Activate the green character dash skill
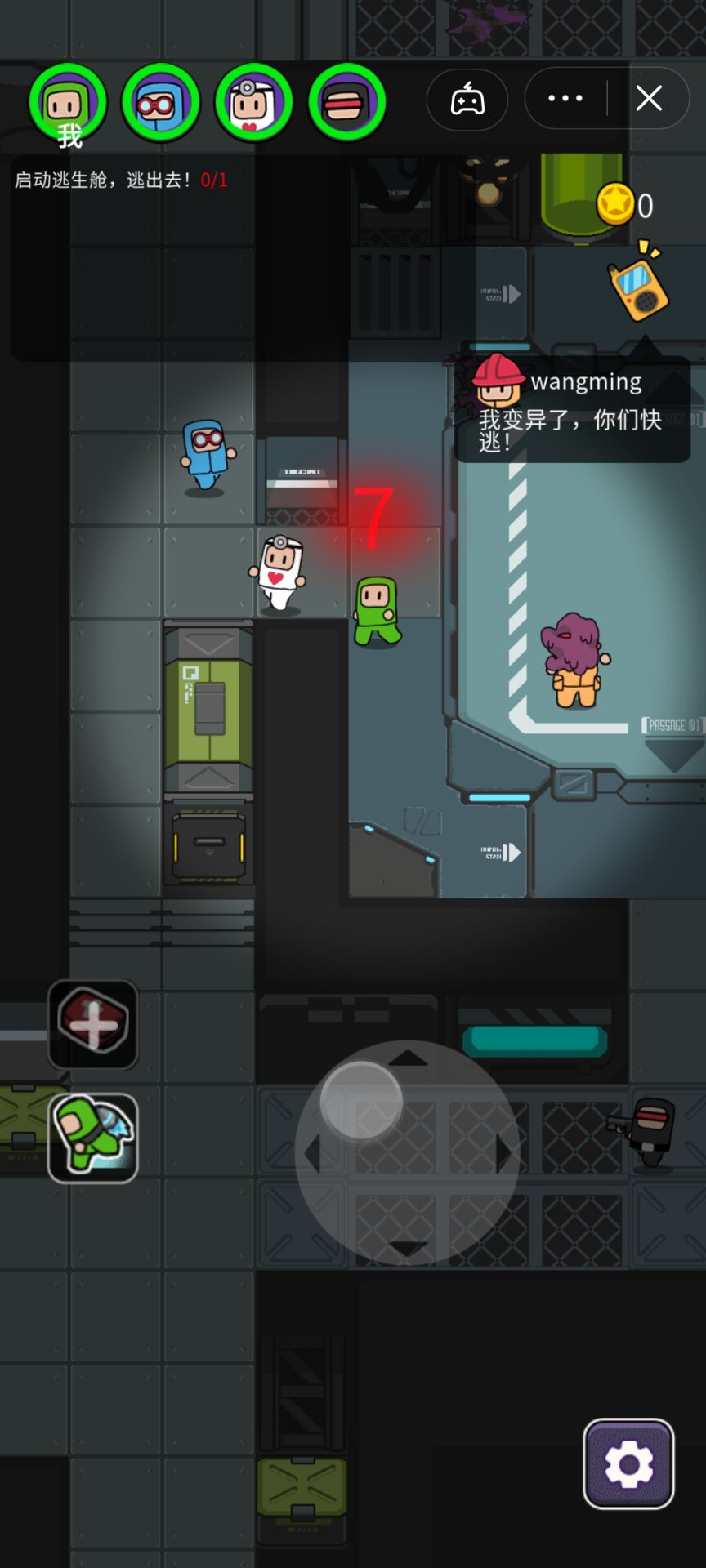Viewport: 706px width, 1568px height. click(92, 1138)
